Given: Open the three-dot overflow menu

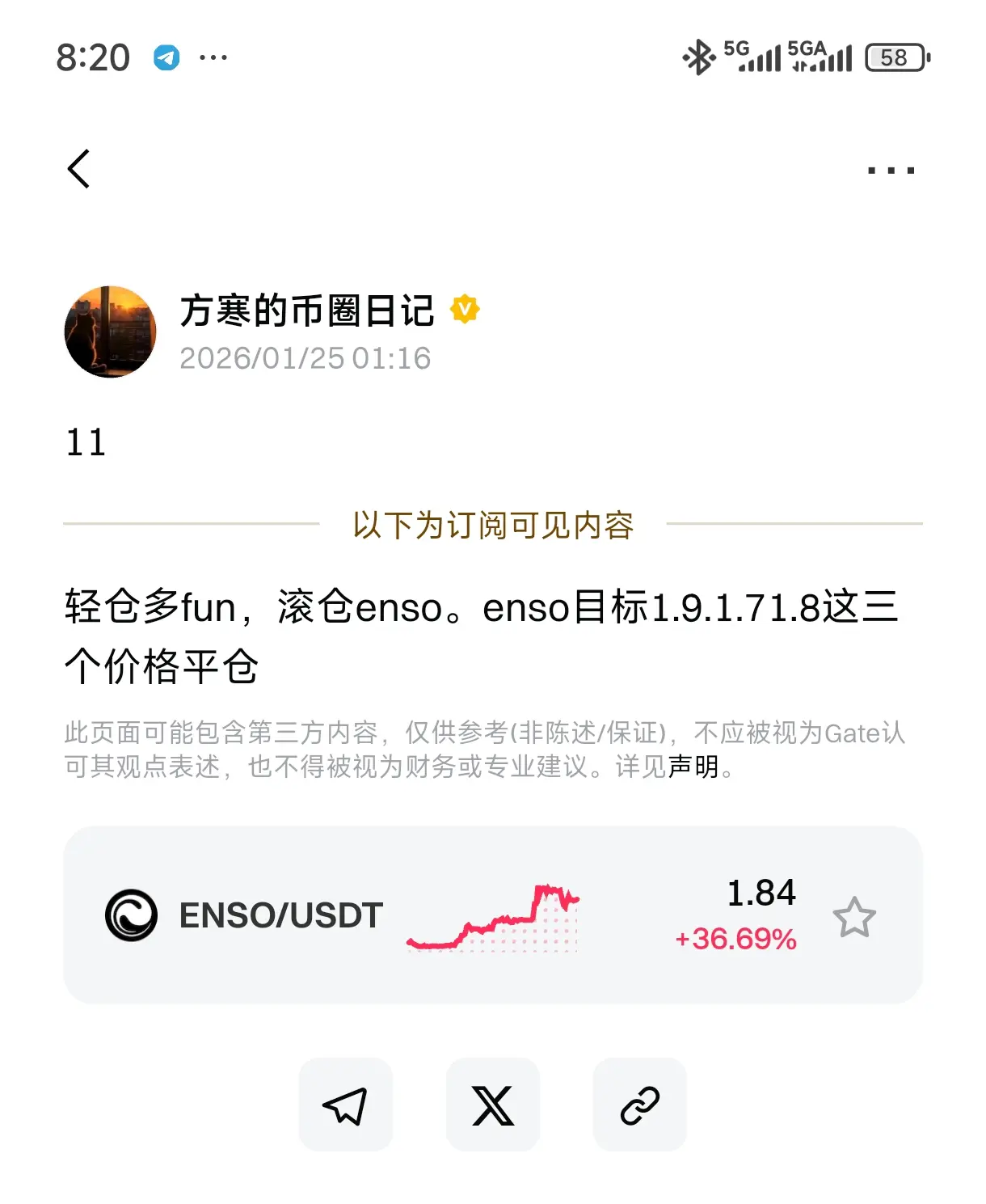Looking at the screenshot, I should 890,170.
